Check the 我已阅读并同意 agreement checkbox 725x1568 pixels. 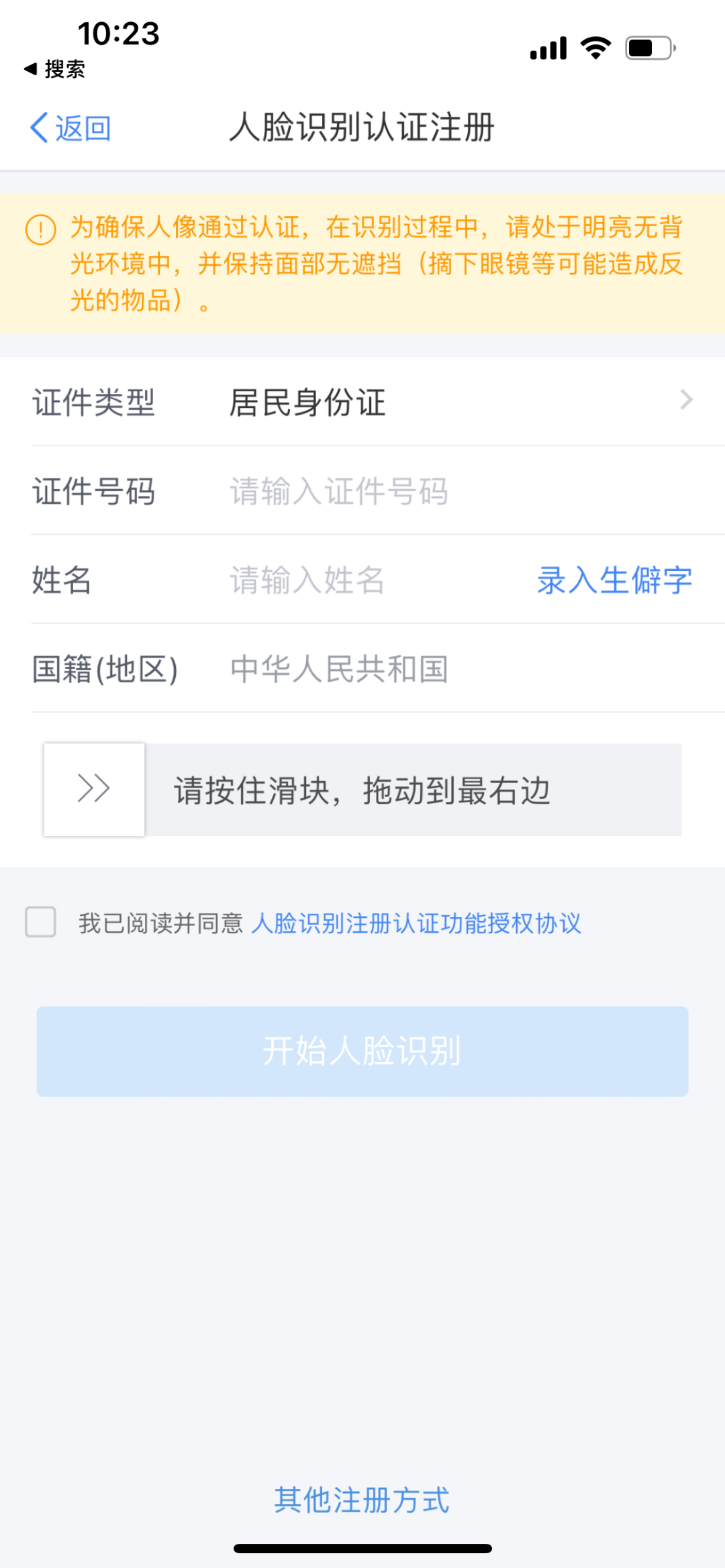[40, 922]
